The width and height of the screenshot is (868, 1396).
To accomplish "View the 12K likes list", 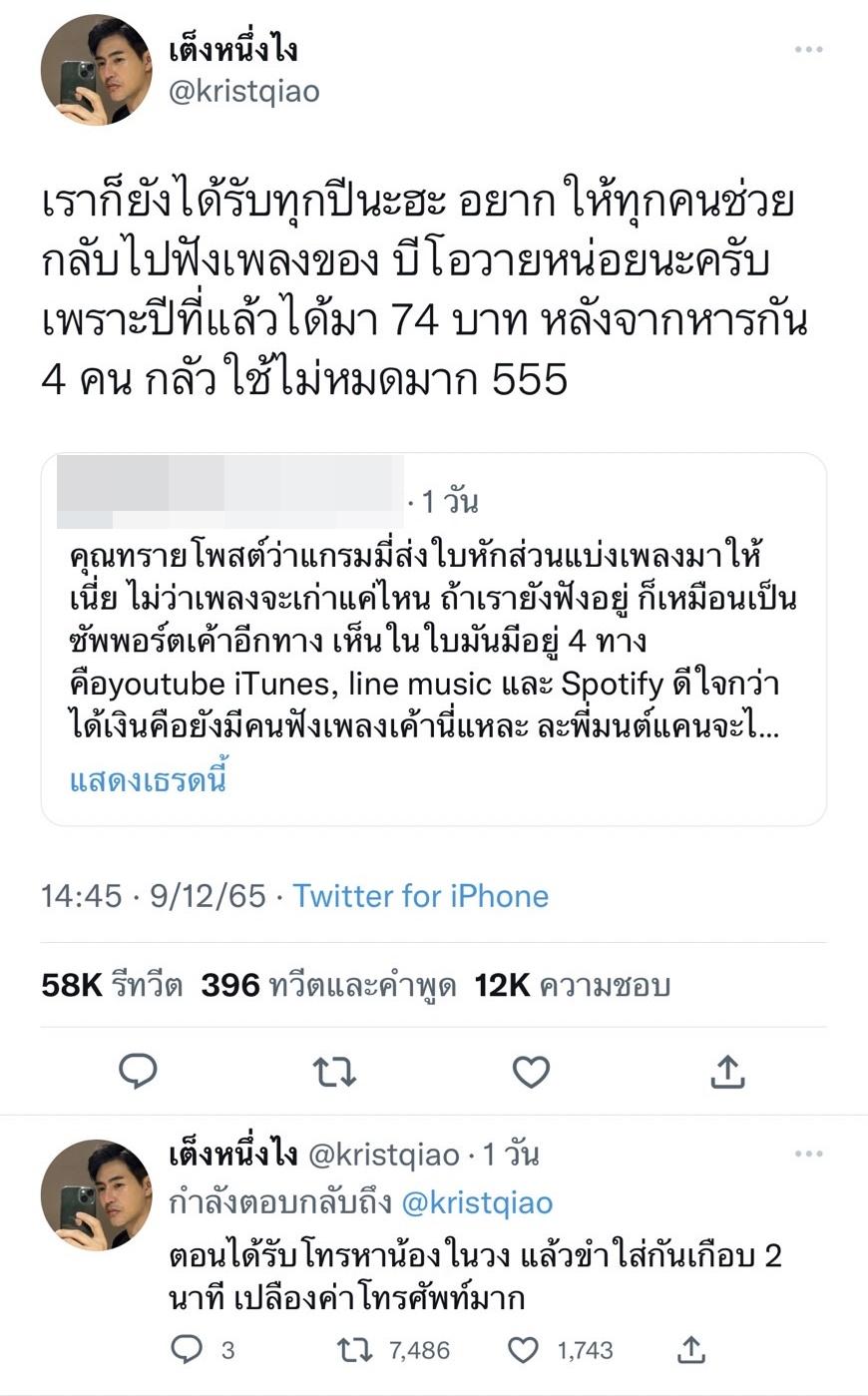I will click(572, 986).
